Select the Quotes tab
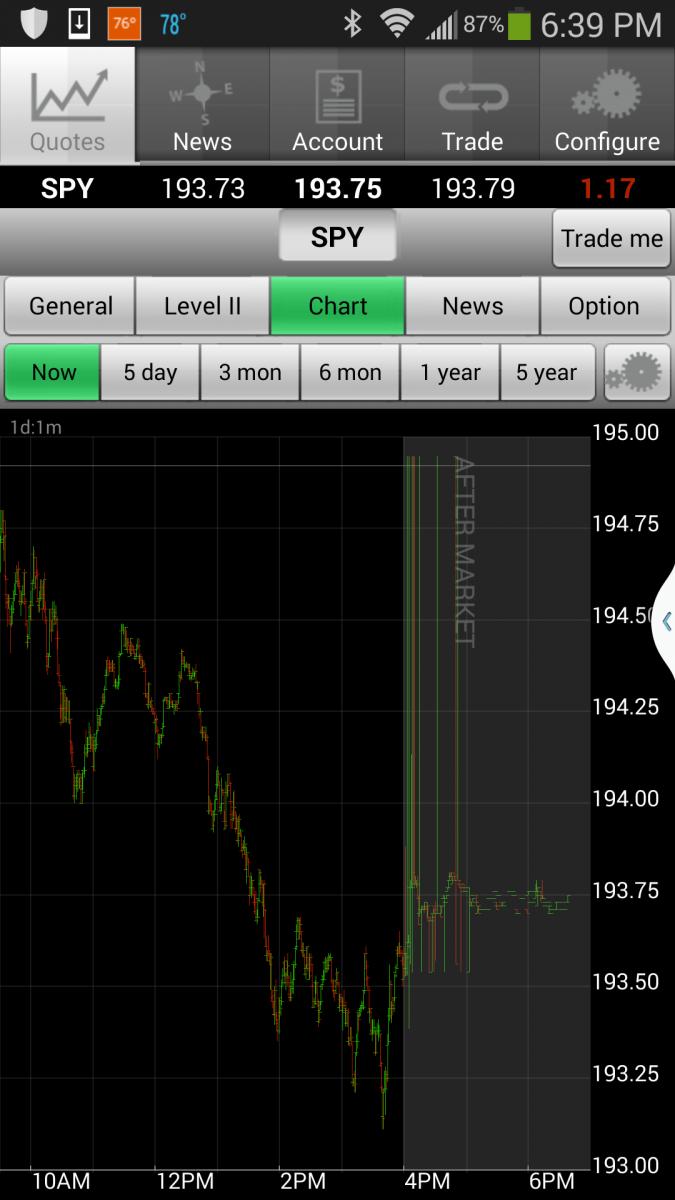The height and width of the screenshot is (1200, 675). click(67, 107)
